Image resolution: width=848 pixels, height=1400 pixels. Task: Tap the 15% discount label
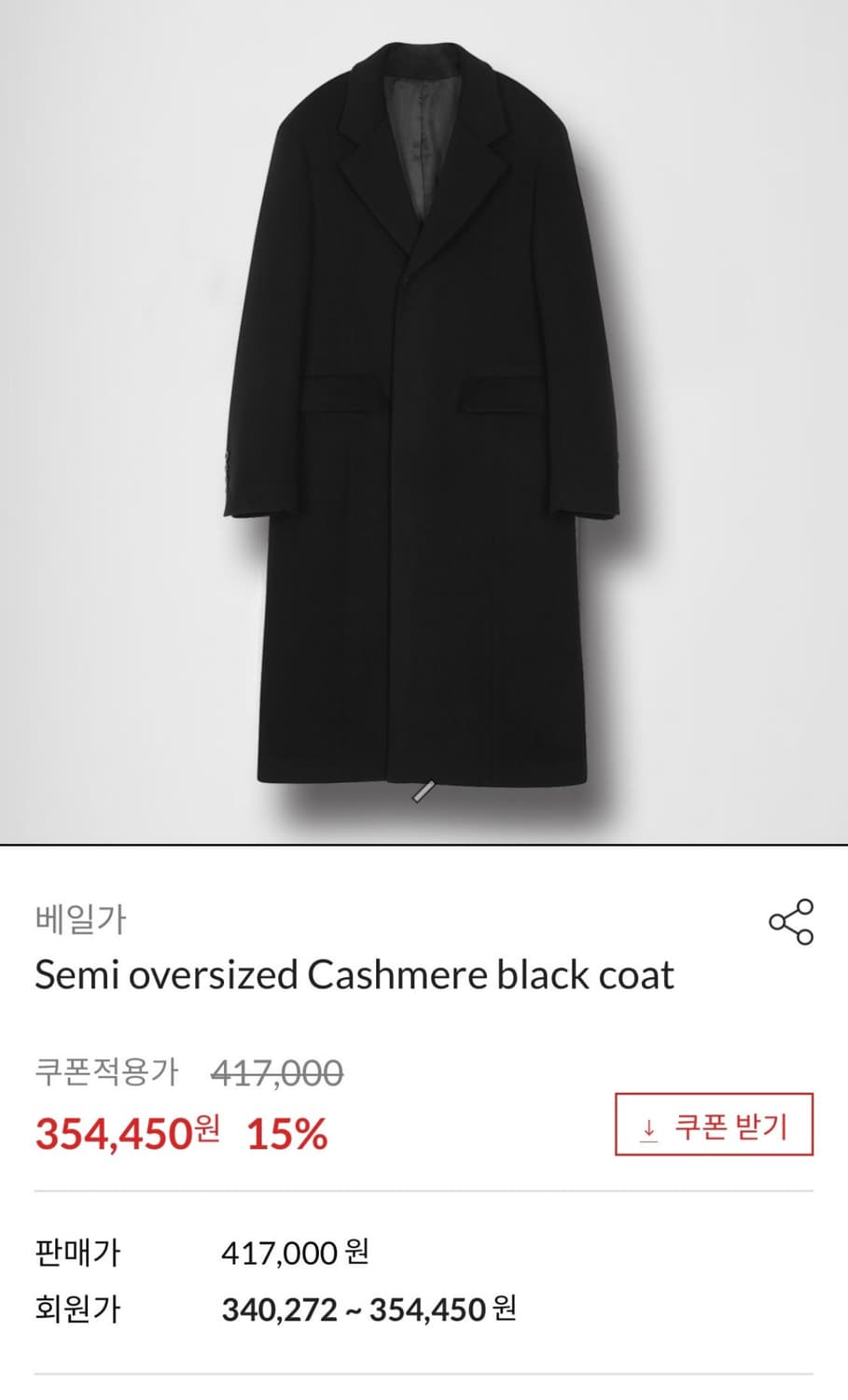click(x=285, y=1133)
